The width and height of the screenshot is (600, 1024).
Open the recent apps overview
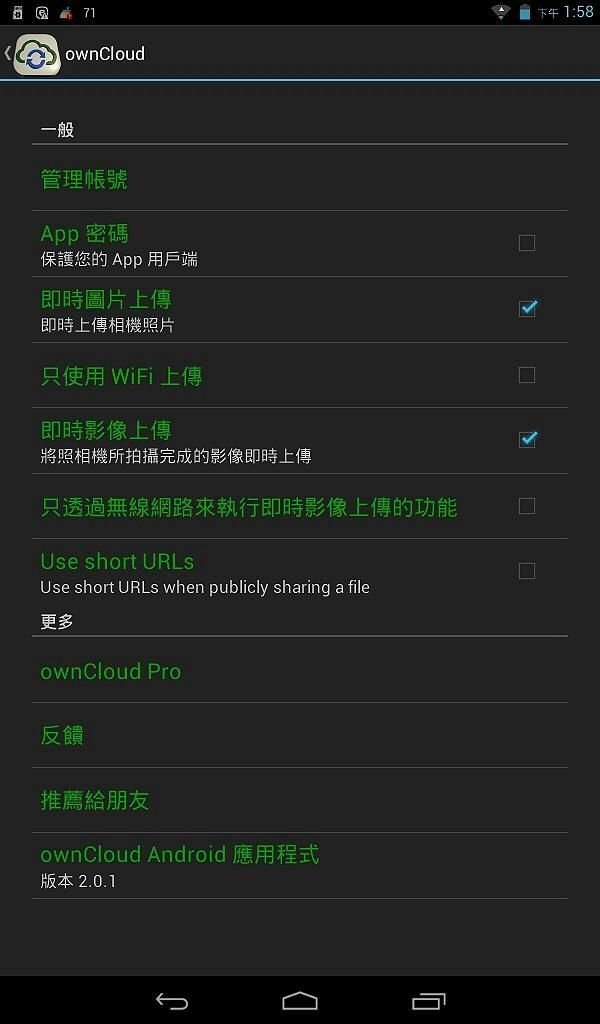(x=428, y=1000)
